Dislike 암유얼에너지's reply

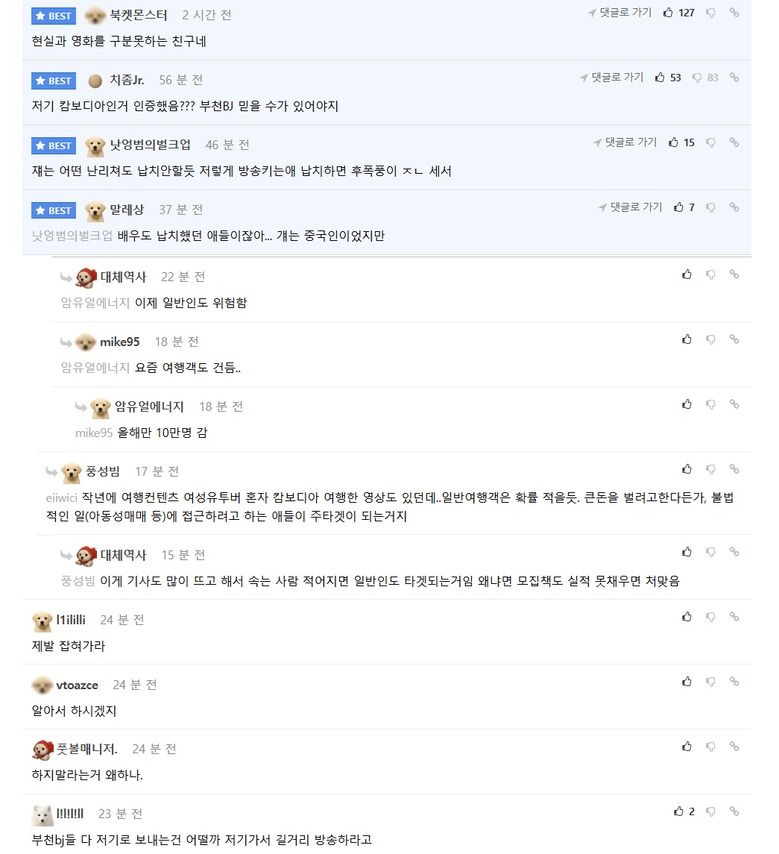tap(711, 404)
